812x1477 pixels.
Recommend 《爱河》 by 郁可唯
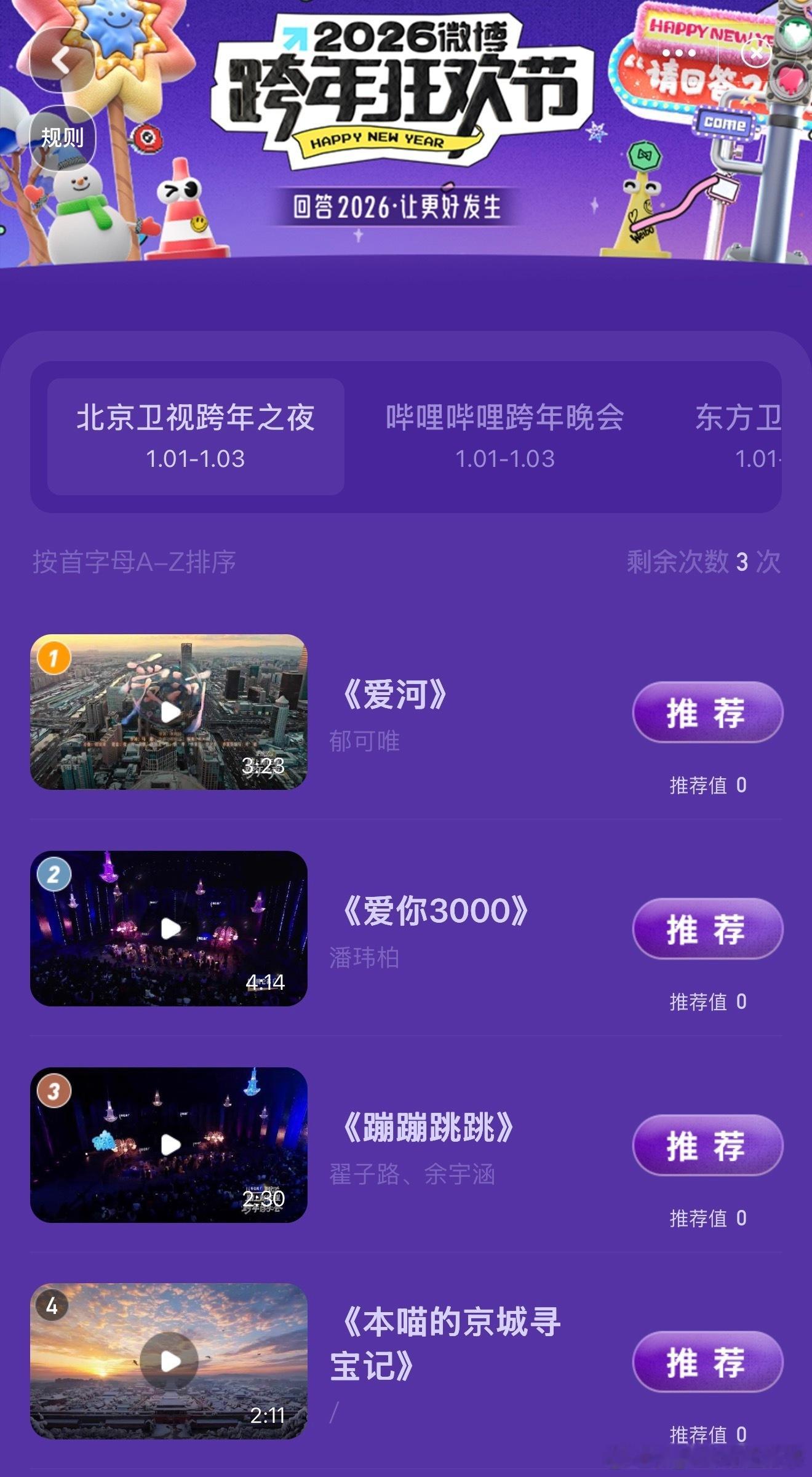click(x=706, y=712)
